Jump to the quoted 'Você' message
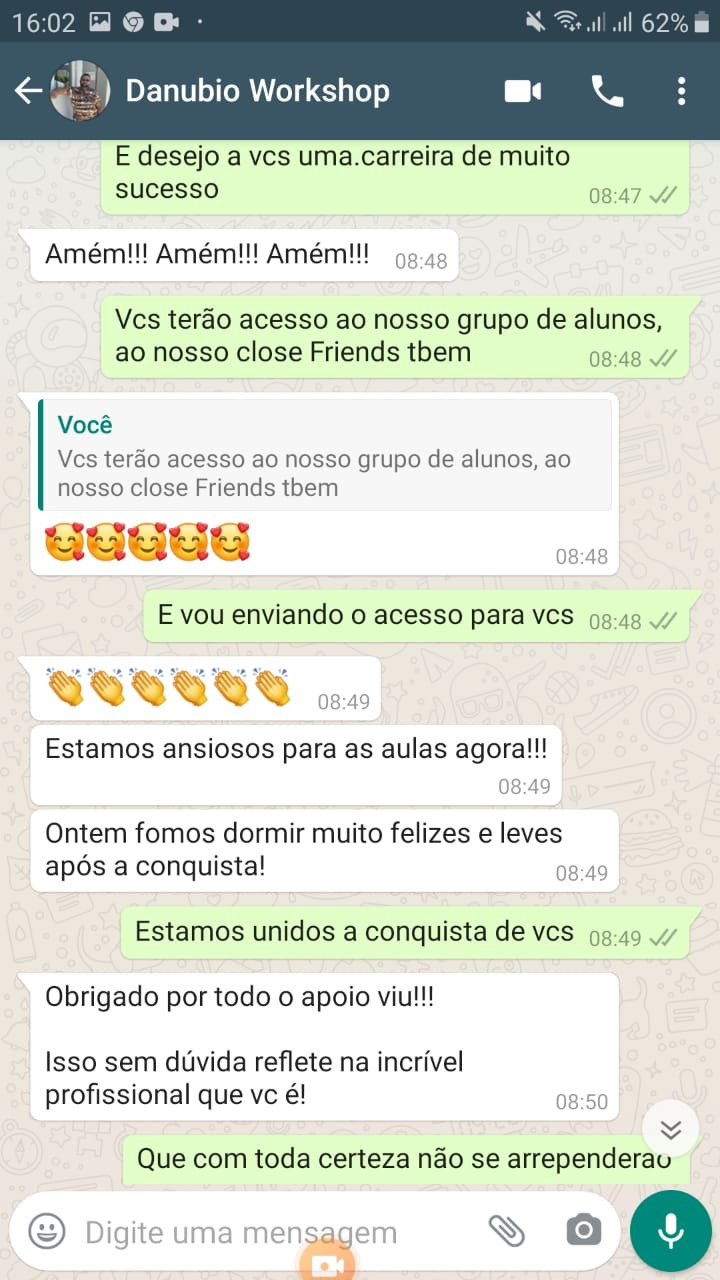Screen dimensions: 720x1280 [x=325, y=455]
